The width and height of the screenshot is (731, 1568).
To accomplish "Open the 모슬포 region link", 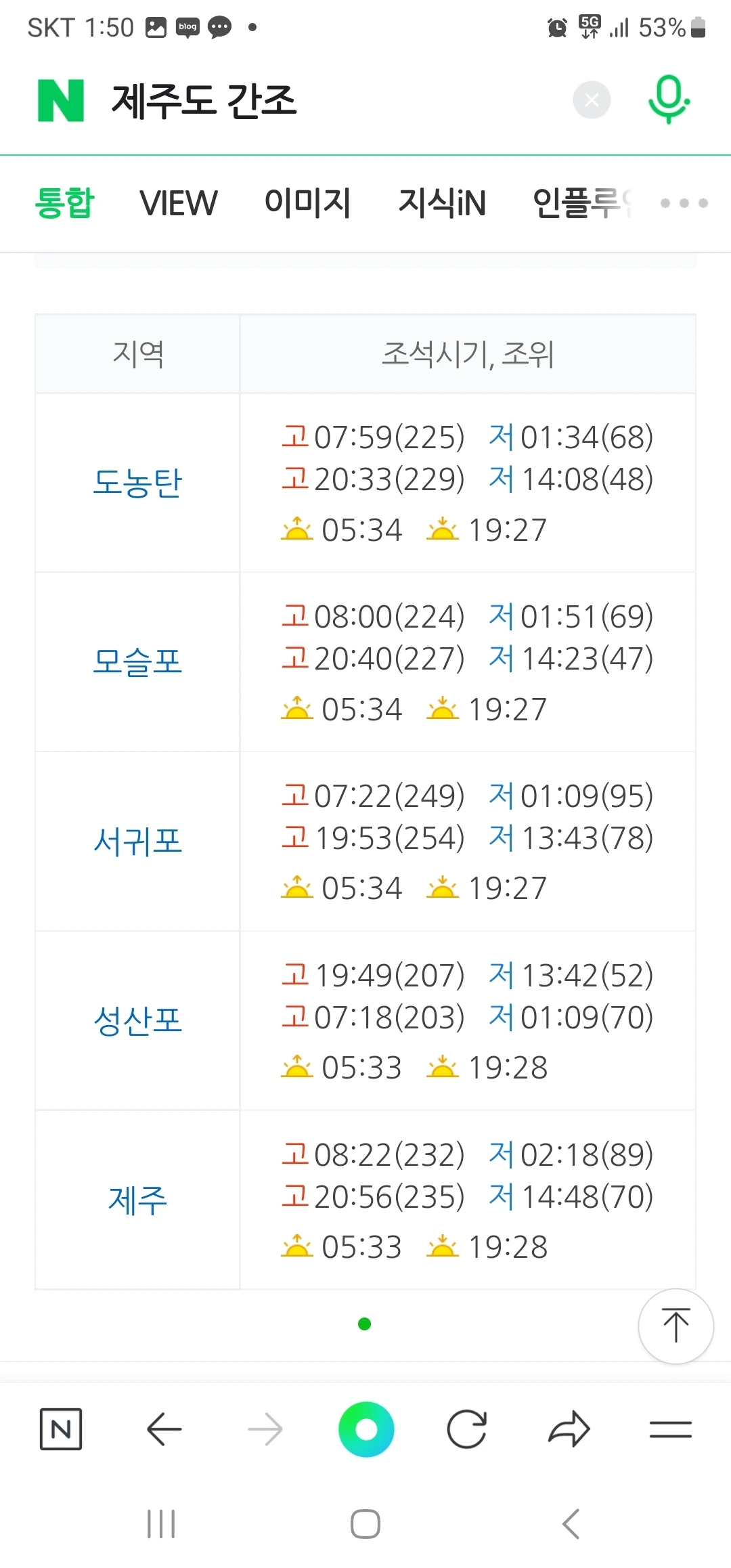I will [137, 661].
